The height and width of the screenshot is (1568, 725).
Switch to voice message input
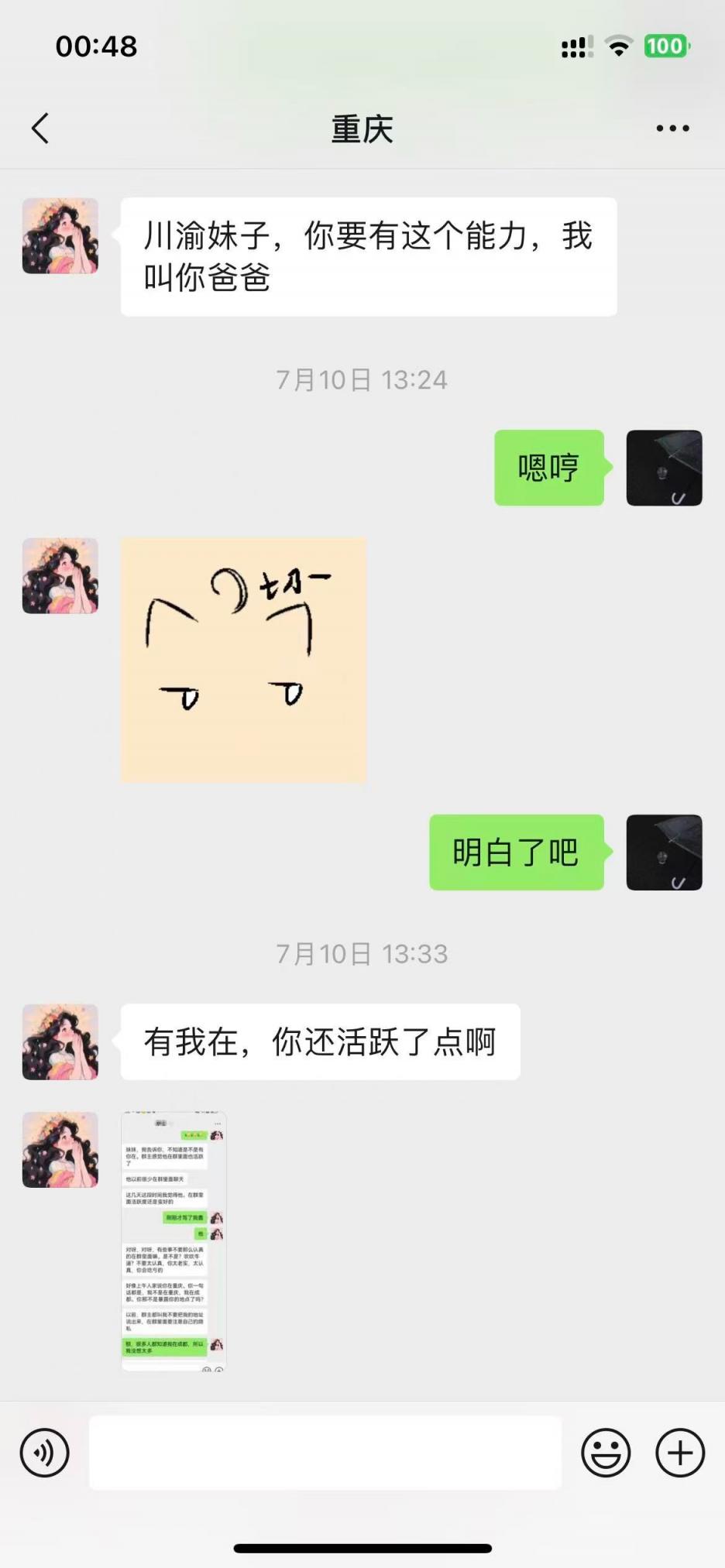[45, 1453]
